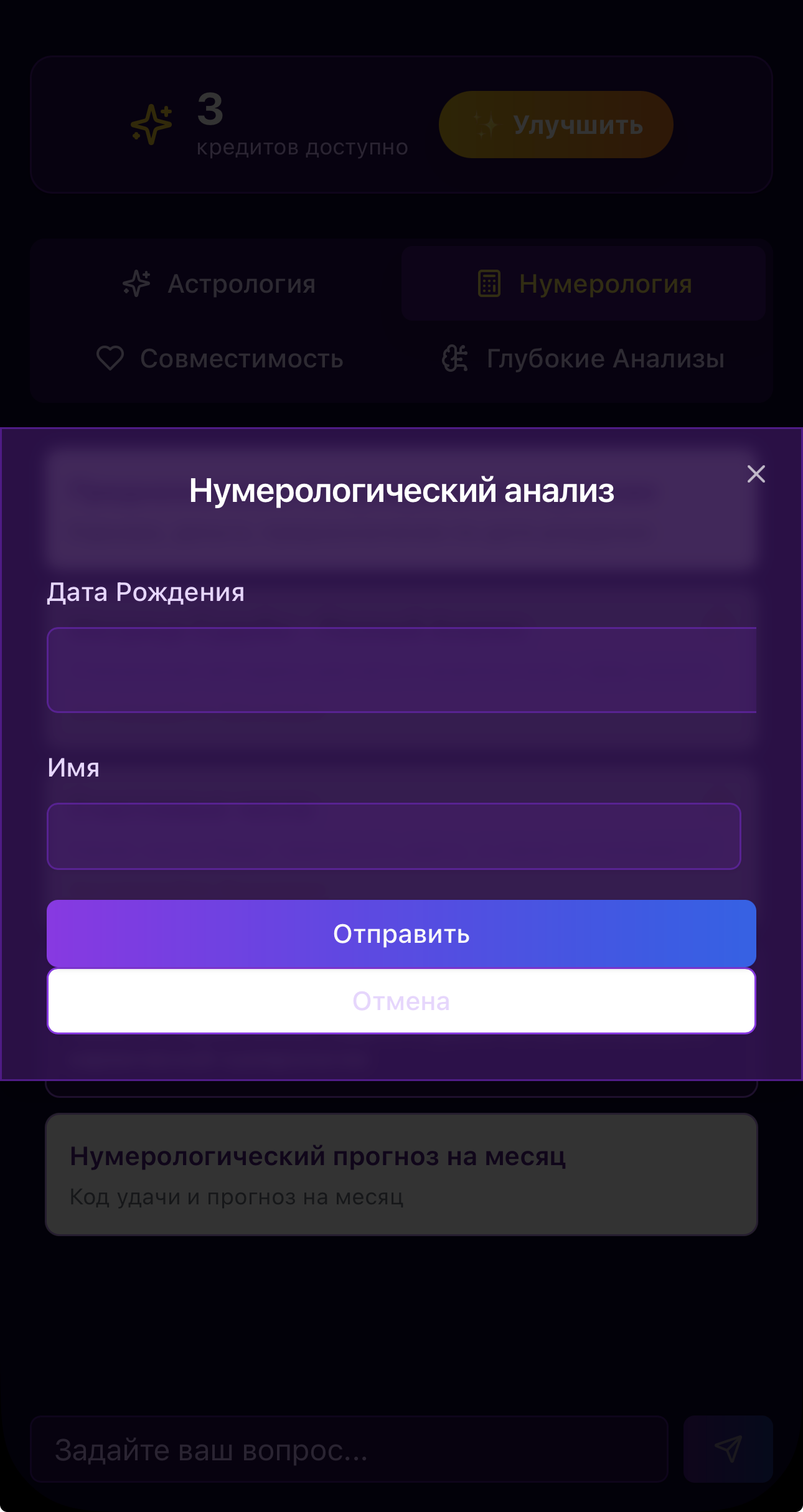Cancel with the Отмена button
This screenshot has height=1512, width=803.
click(401, 1001)
